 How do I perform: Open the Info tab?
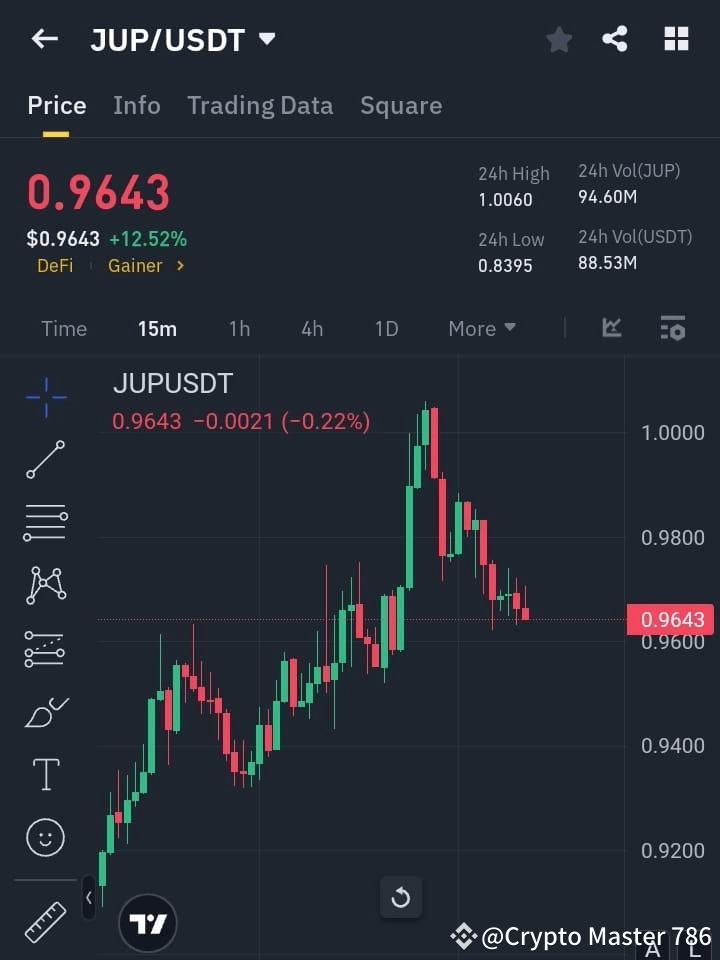tap(137, 105)
